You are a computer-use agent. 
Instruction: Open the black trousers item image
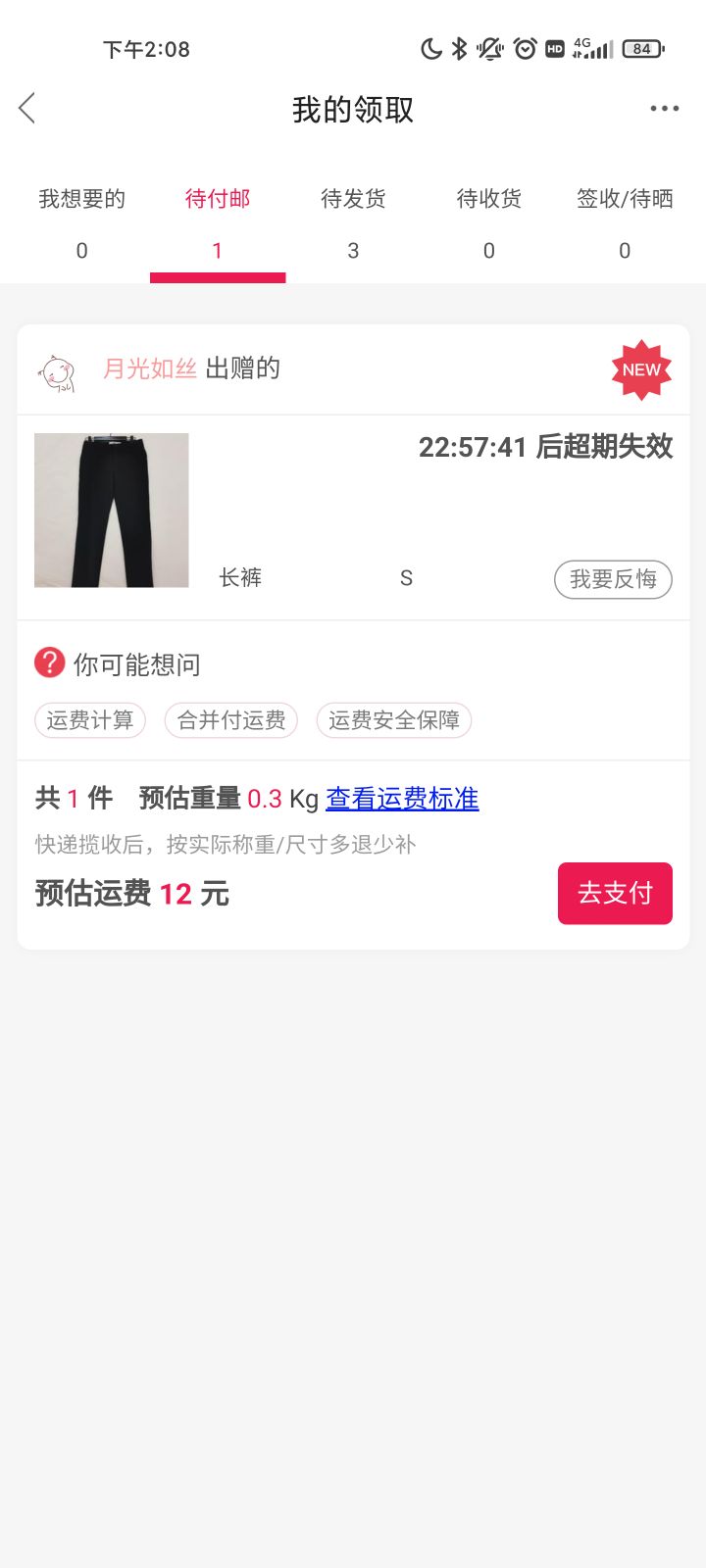coord(112,511)
